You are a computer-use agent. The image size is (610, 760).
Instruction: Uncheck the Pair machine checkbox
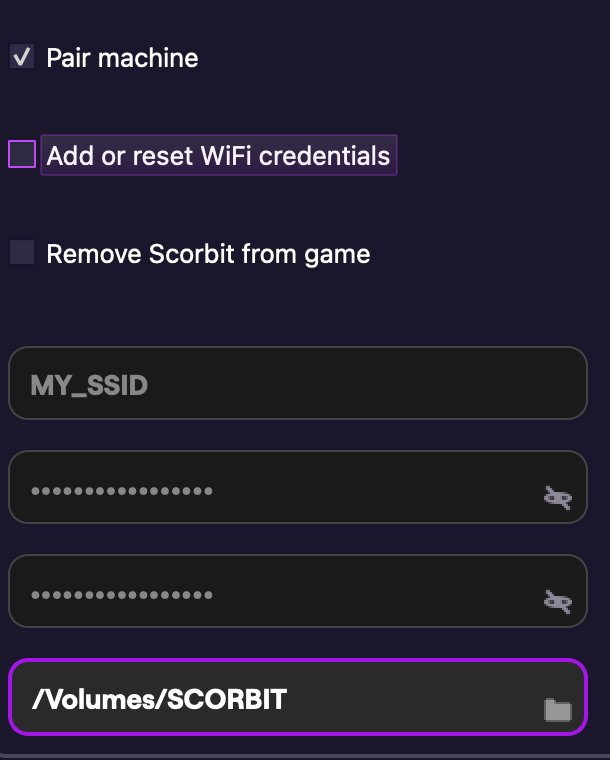(22, 57)
